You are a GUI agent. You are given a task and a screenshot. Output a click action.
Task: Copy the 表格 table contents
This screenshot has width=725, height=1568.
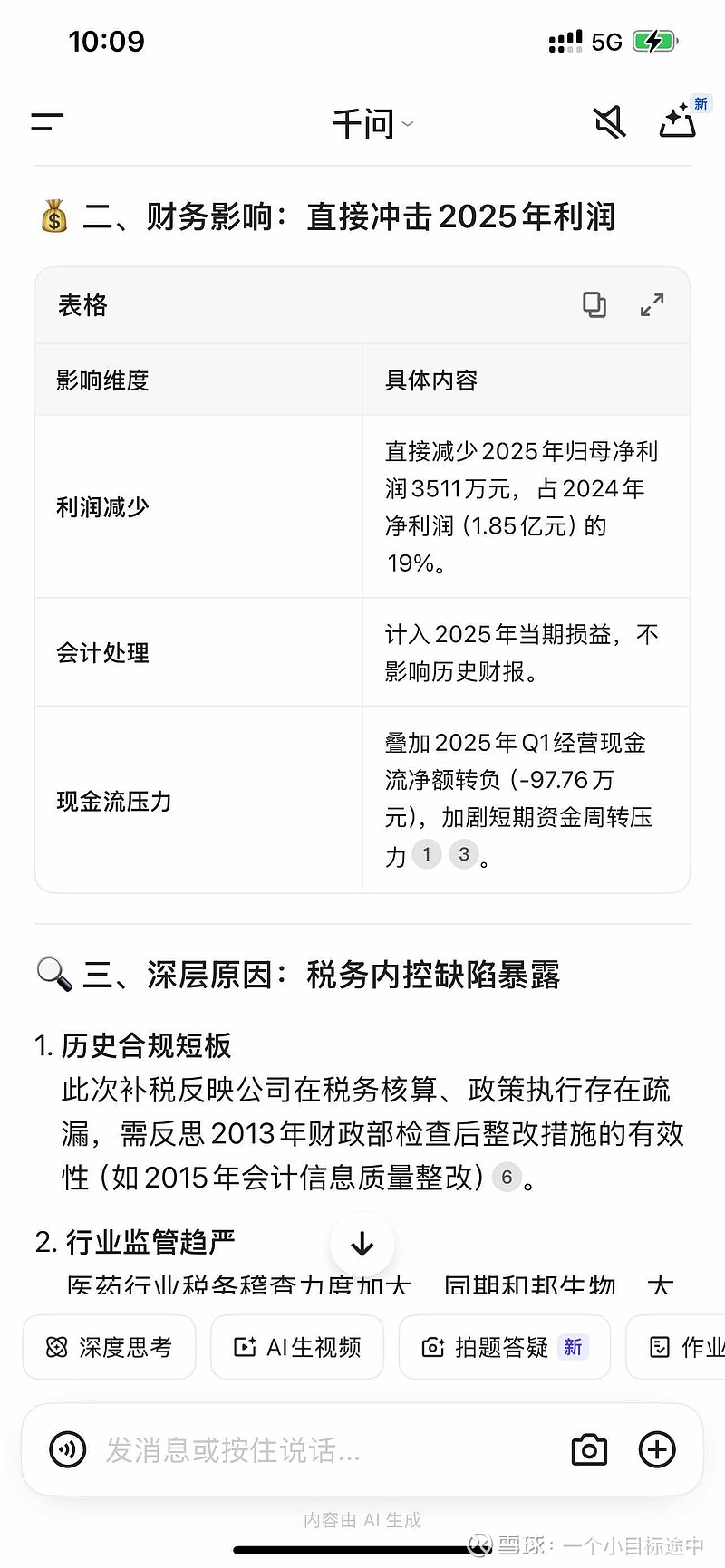(594, 304)
